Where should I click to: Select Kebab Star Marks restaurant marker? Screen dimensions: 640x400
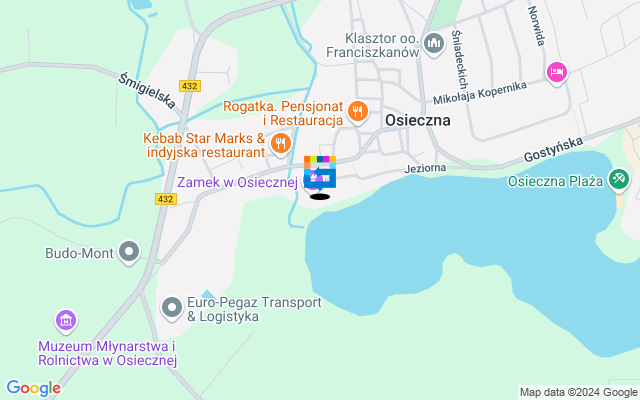click(281, 147)
